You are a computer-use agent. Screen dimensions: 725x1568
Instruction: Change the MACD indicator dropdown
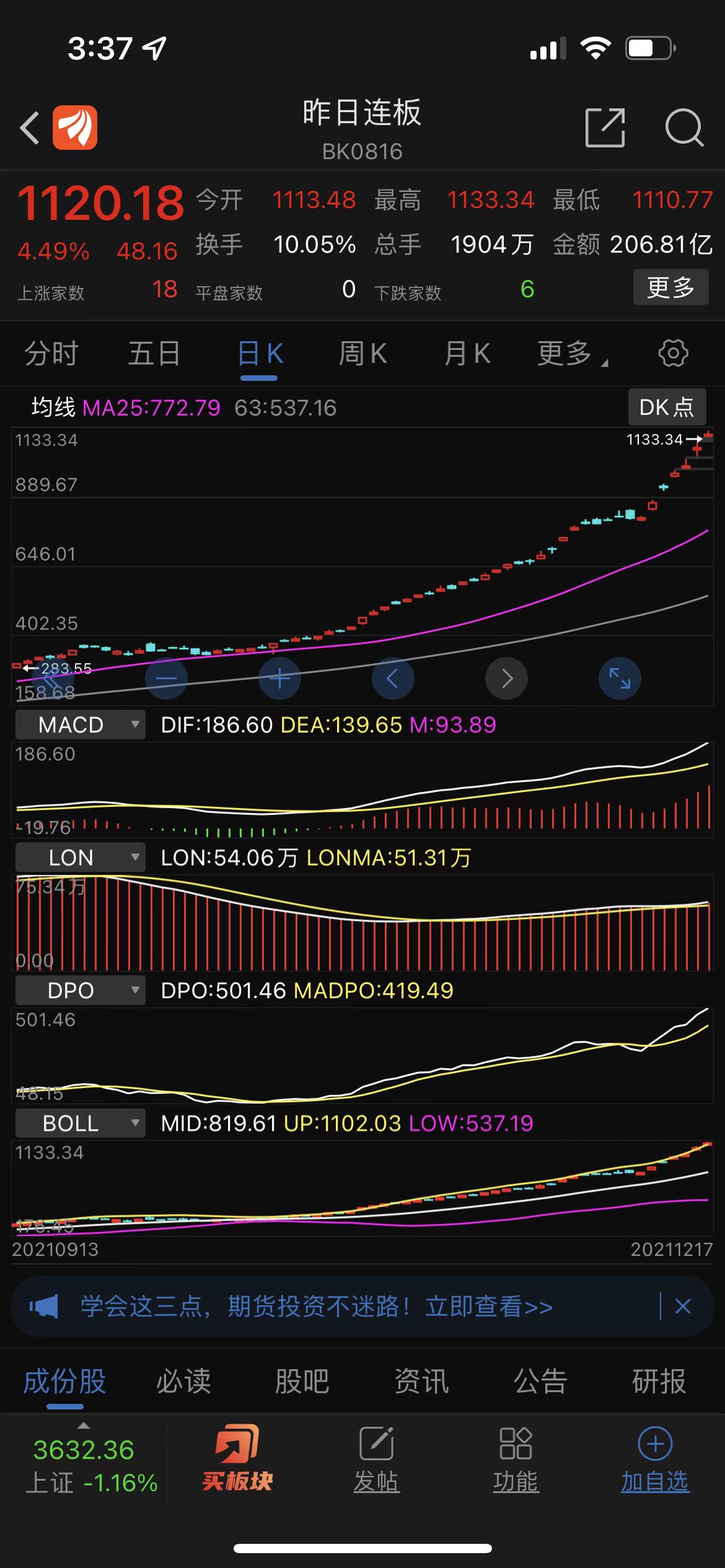[x=80, y=725]
